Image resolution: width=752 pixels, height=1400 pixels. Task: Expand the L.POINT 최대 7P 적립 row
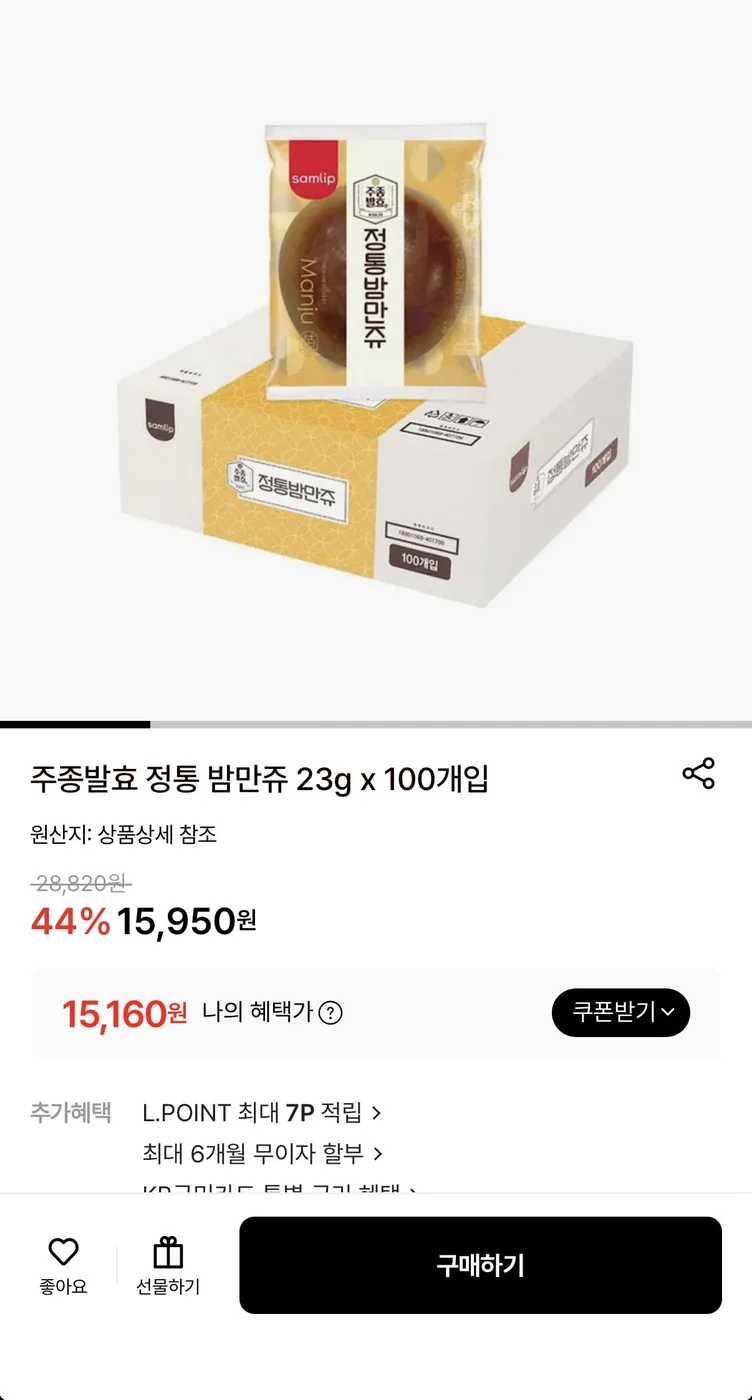tap(260, 1112)
